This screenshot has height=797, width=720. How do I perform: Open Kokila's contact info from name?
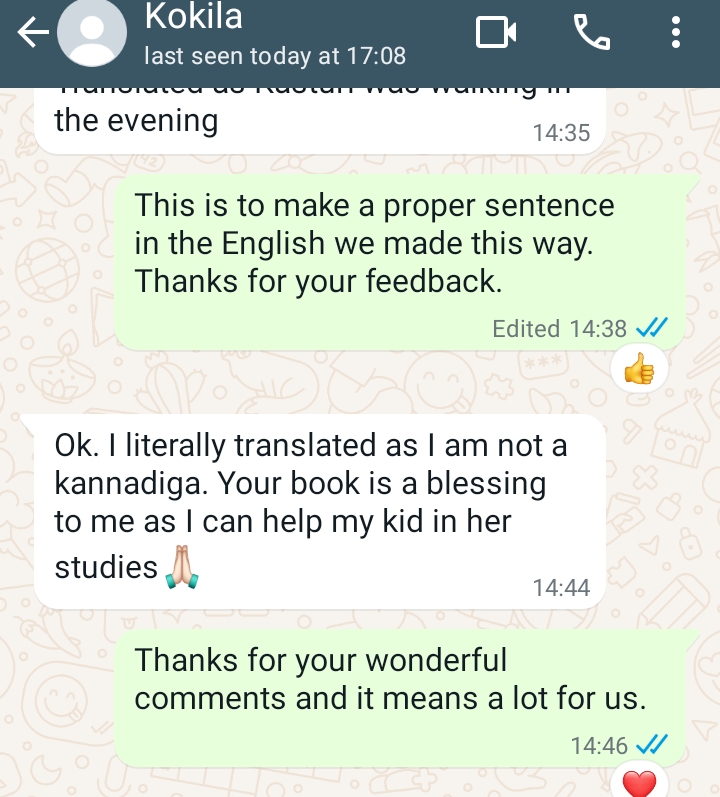tap(194, 17)
